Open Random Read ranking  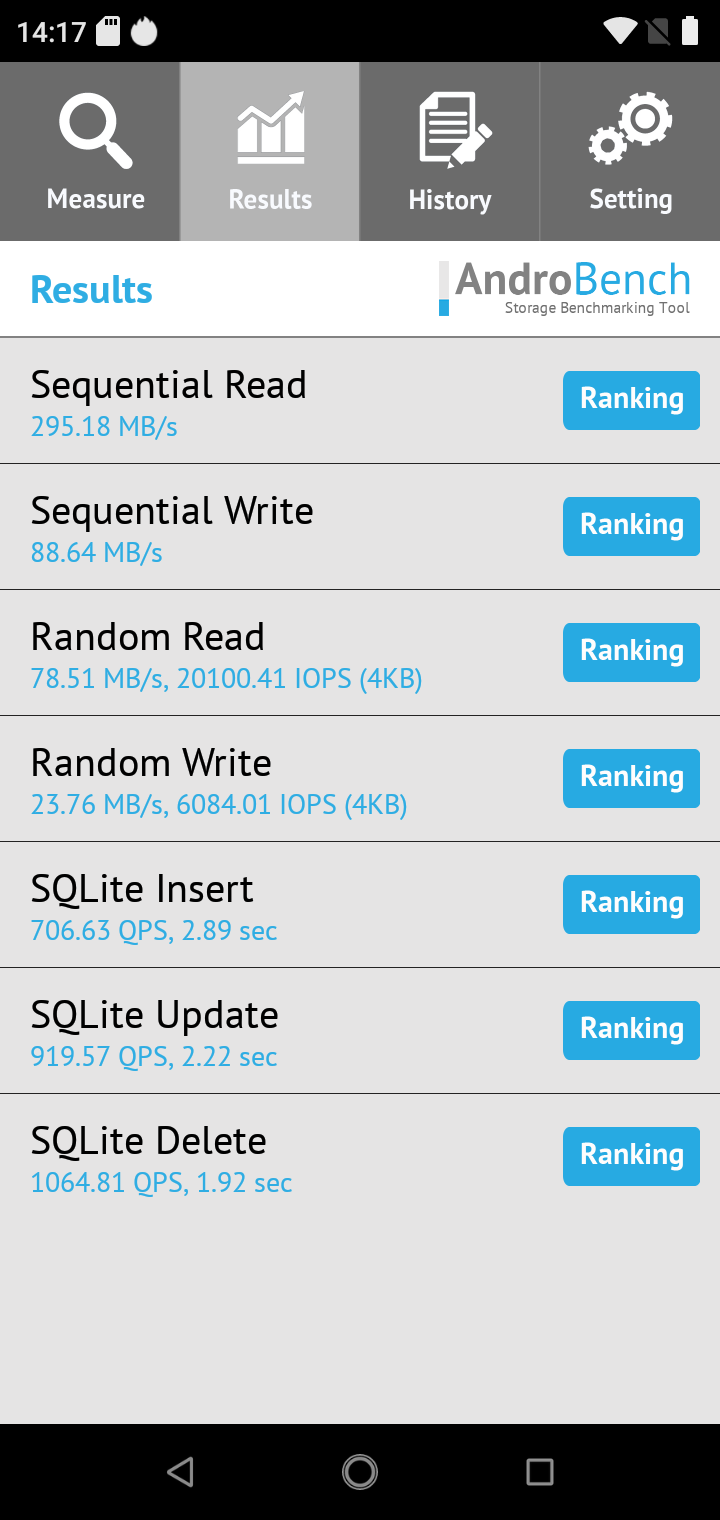tap(631, 652)
